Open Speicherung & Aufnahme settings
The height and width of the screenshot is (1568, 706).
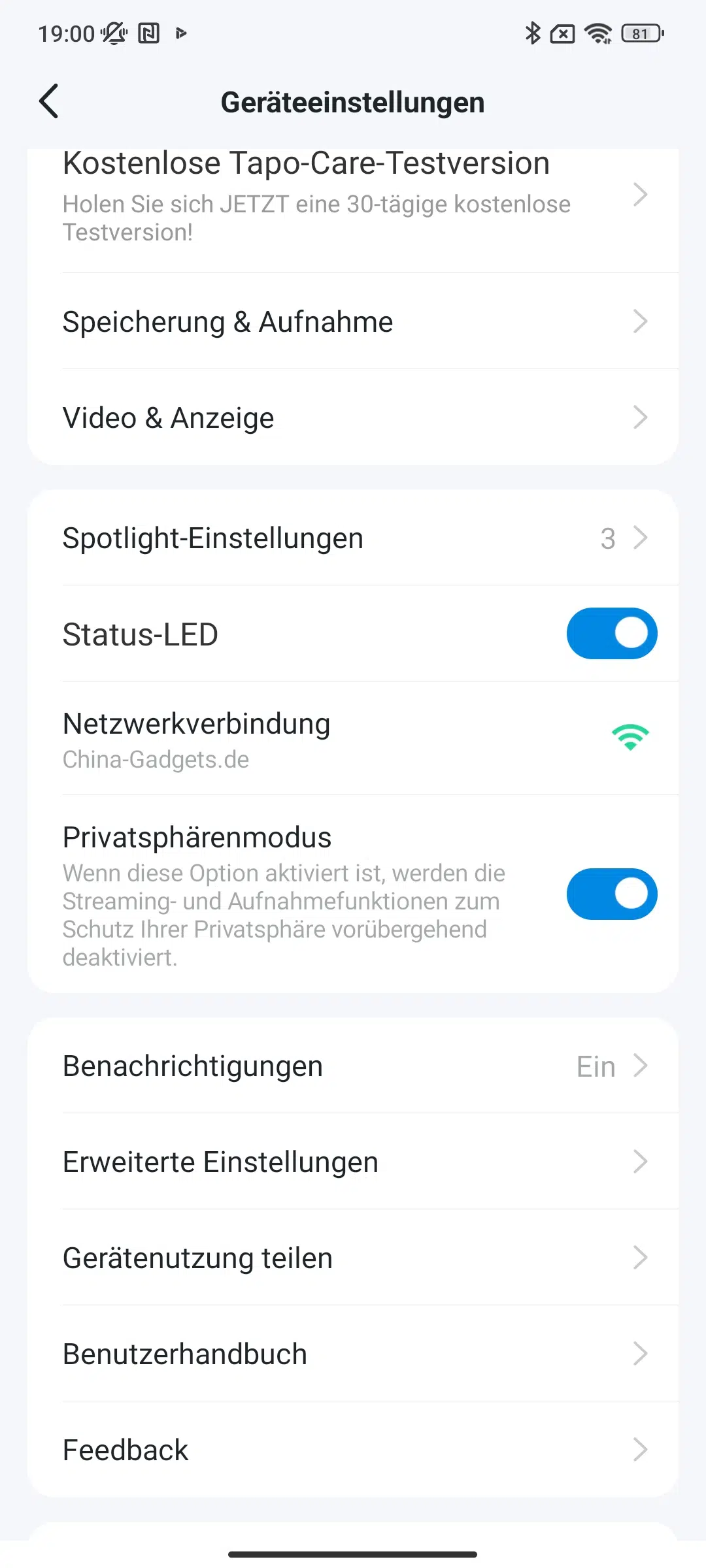tap(353, 321)
